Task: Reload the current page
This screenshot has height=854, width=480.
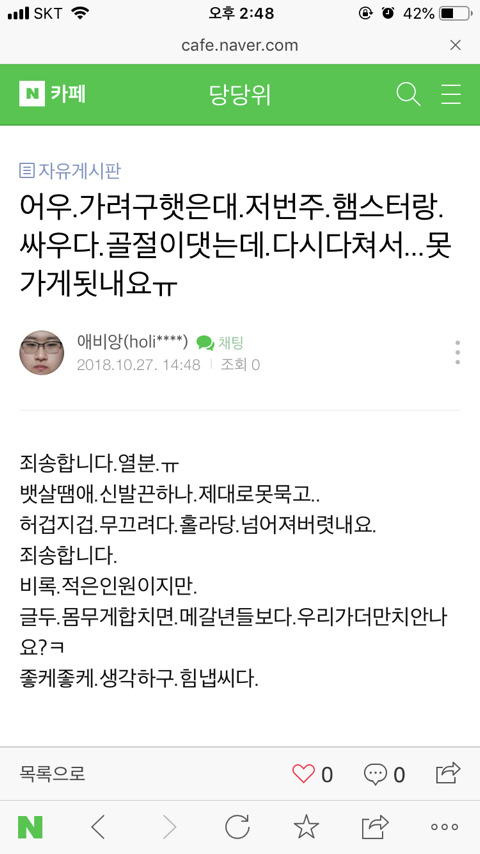Action: click(238, 827)
